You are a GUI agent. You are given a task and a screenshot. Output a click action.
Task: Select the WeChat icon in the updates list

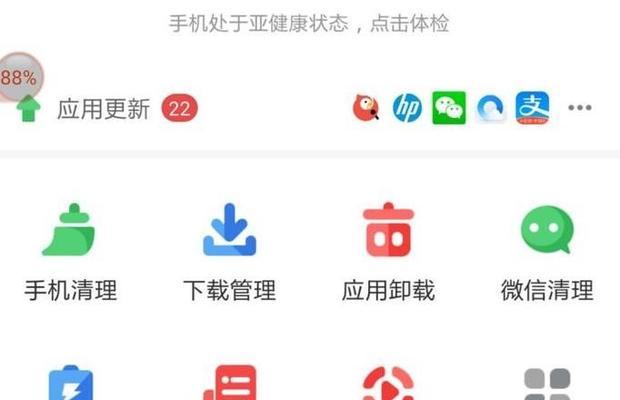coord(449,108)
